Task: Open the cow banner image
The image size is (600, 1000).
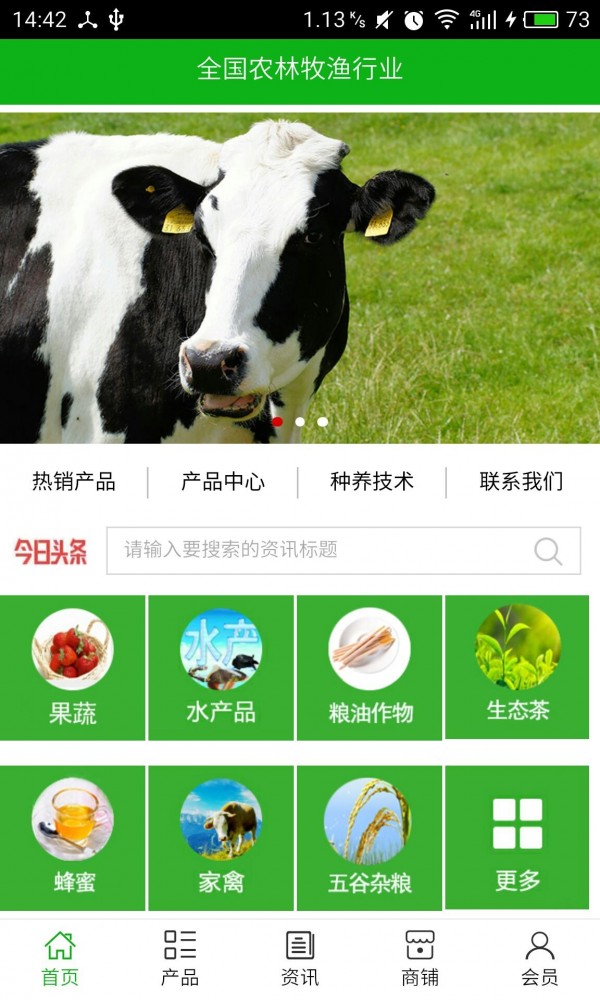Action: click(300, 278)
